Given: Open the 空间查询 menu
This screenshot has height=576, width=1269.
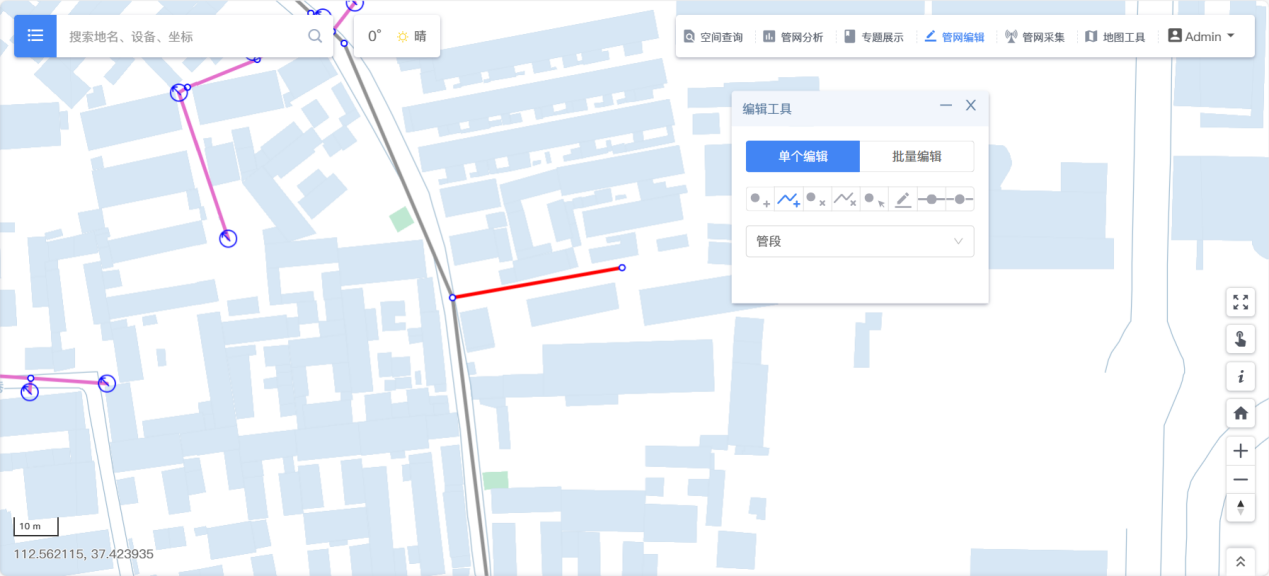Looking at the screenshot, I should click(x=713, y=37).
